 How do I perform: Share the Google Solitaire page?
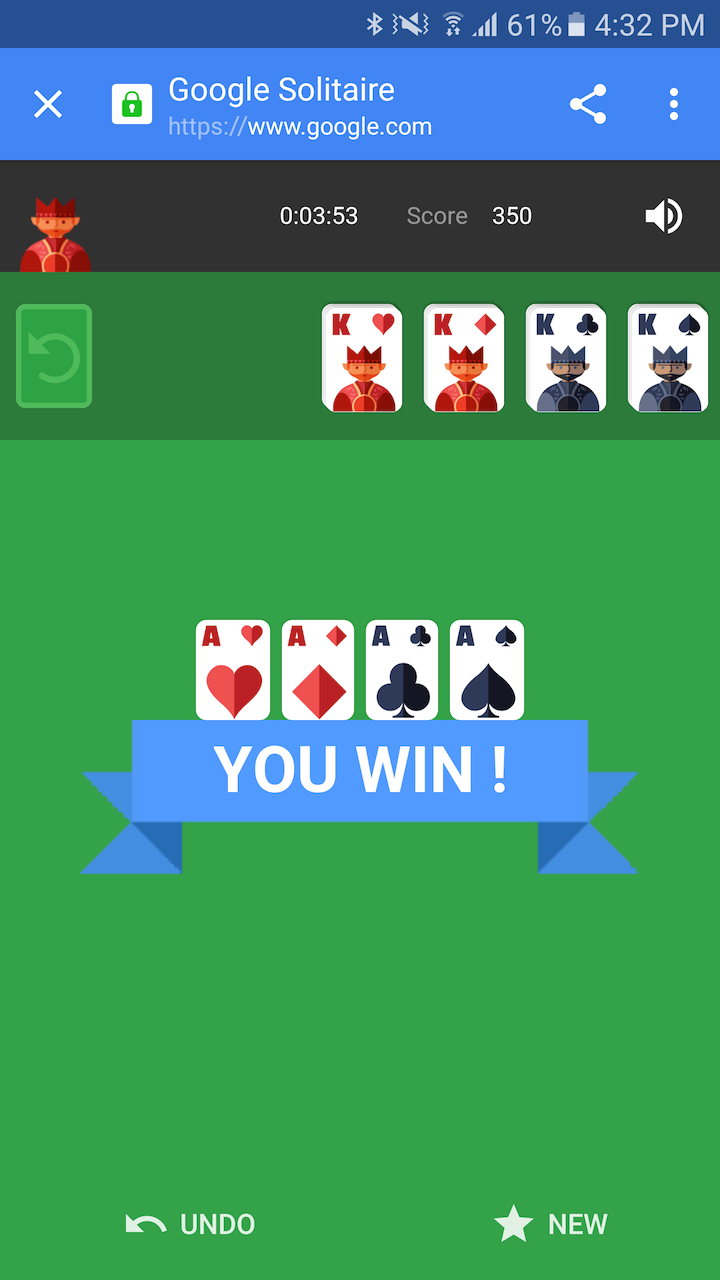point(588,104)
